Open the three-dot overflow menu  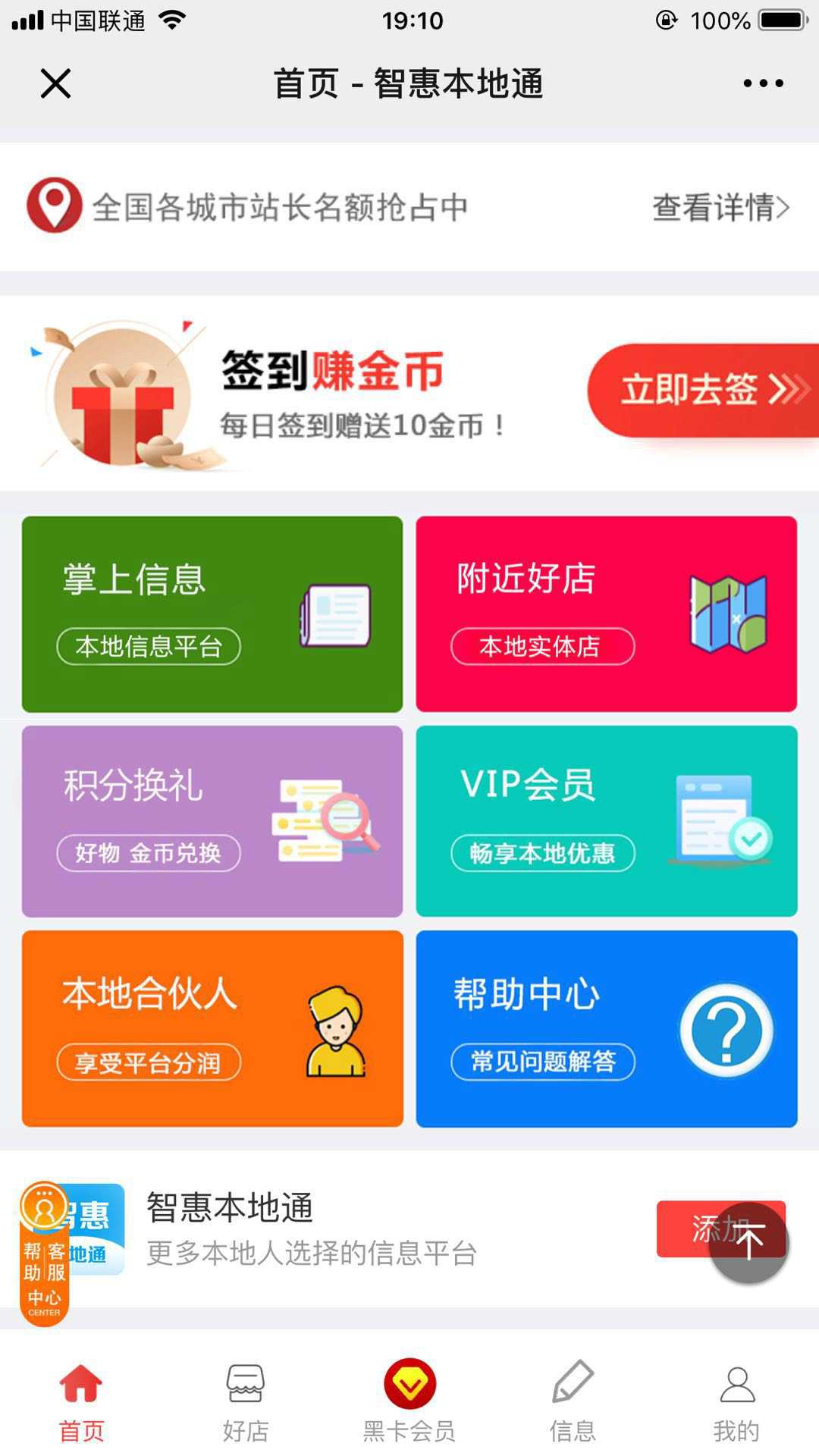tap(763, 83)
